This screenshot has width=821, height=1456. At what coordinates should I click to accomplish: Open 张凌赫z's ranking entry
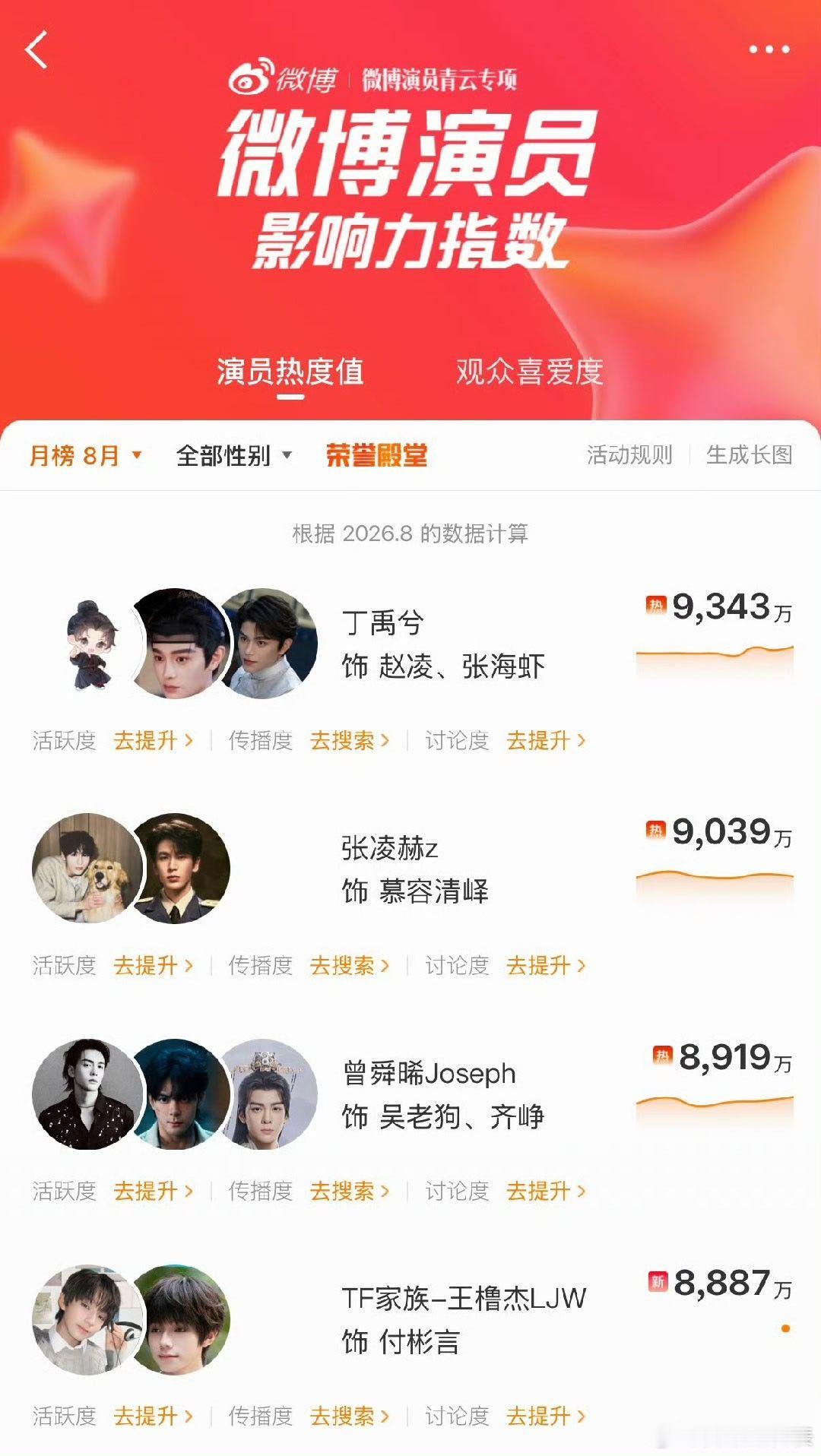pyautogui.click(x=410, y=869)
